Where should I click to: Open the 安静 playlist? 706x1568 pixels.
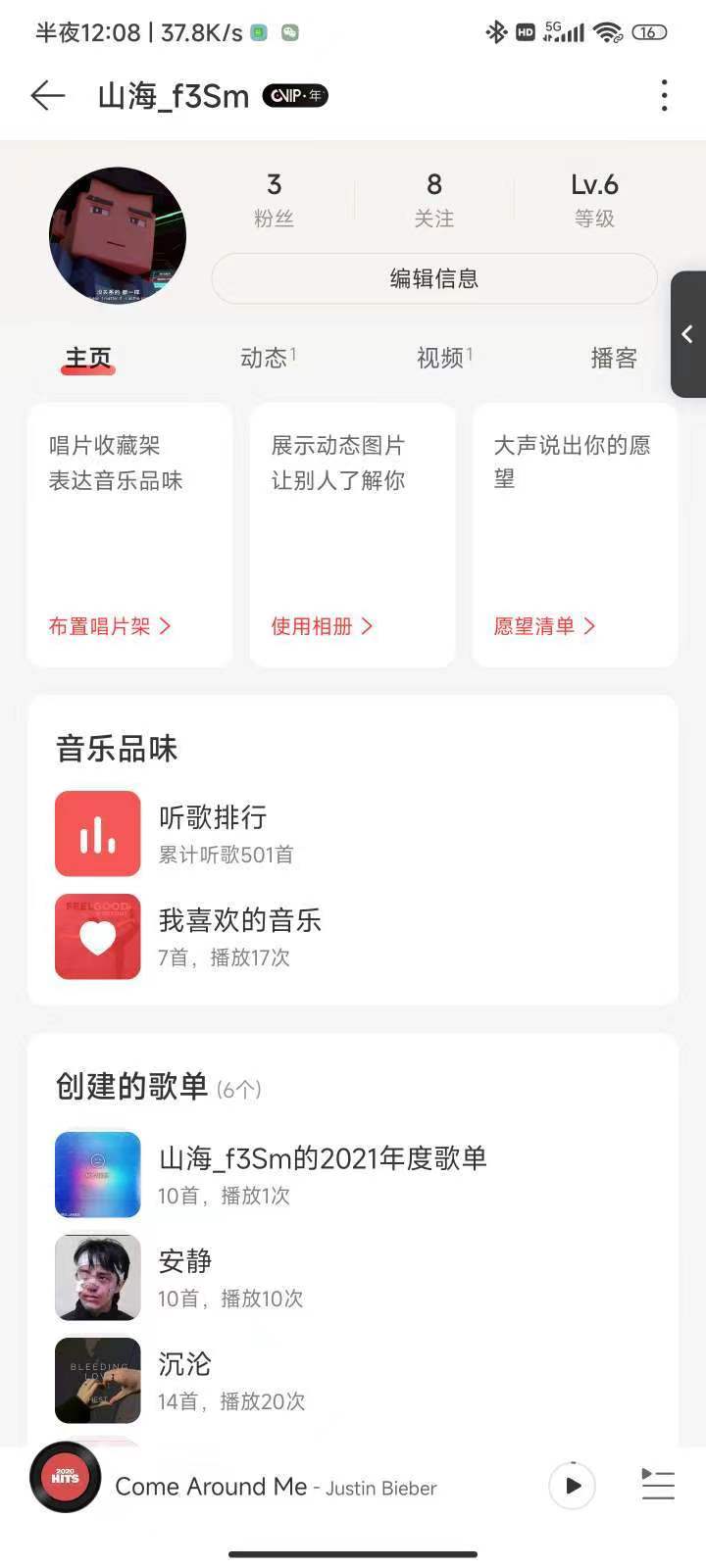[353, 1277]
